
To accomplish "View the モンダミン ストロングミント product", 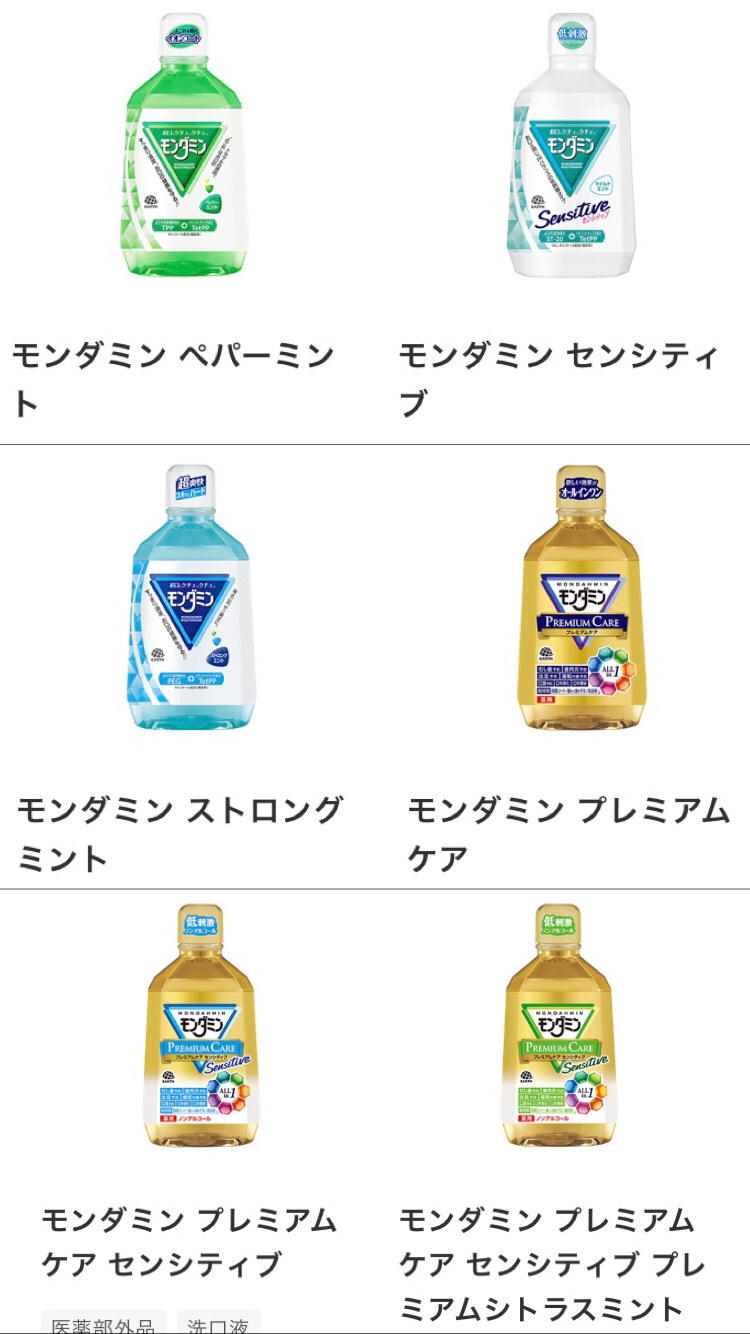I will pos(186,600).
